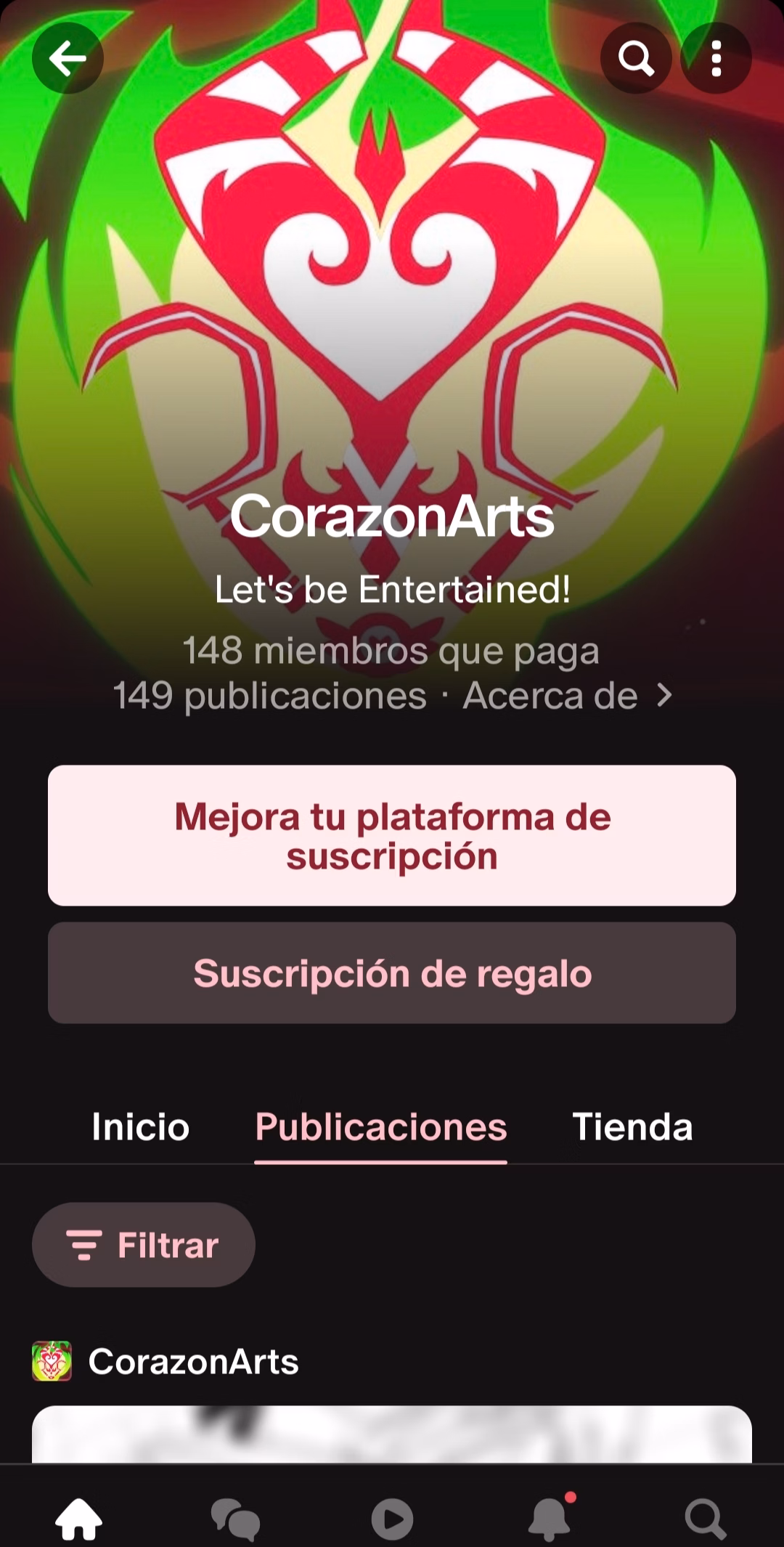
Task: Go back using the arrow icon
Action: [68, 58]
